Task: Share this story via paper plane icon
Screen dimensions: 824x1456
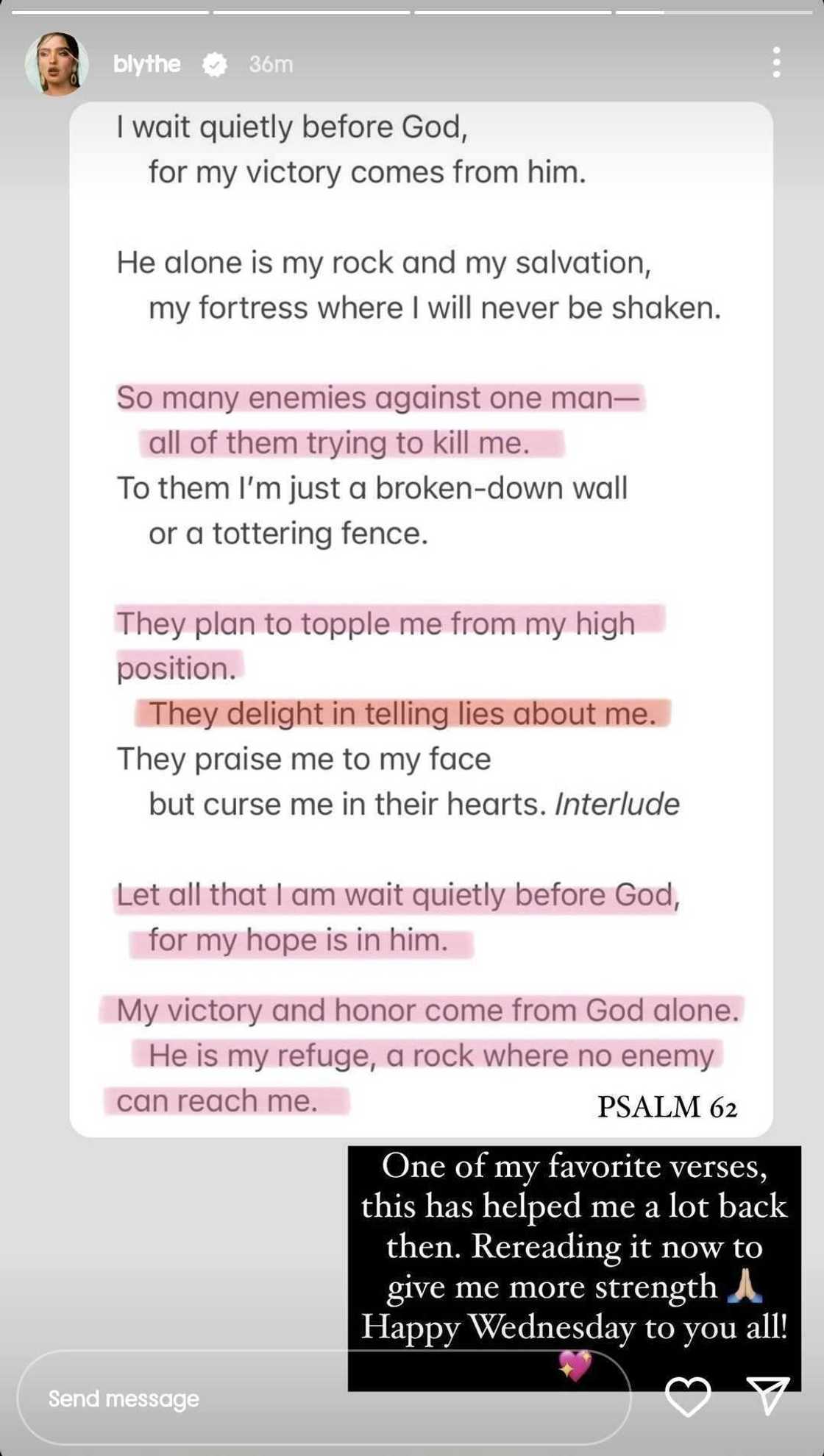Action: click(768, 1395)
